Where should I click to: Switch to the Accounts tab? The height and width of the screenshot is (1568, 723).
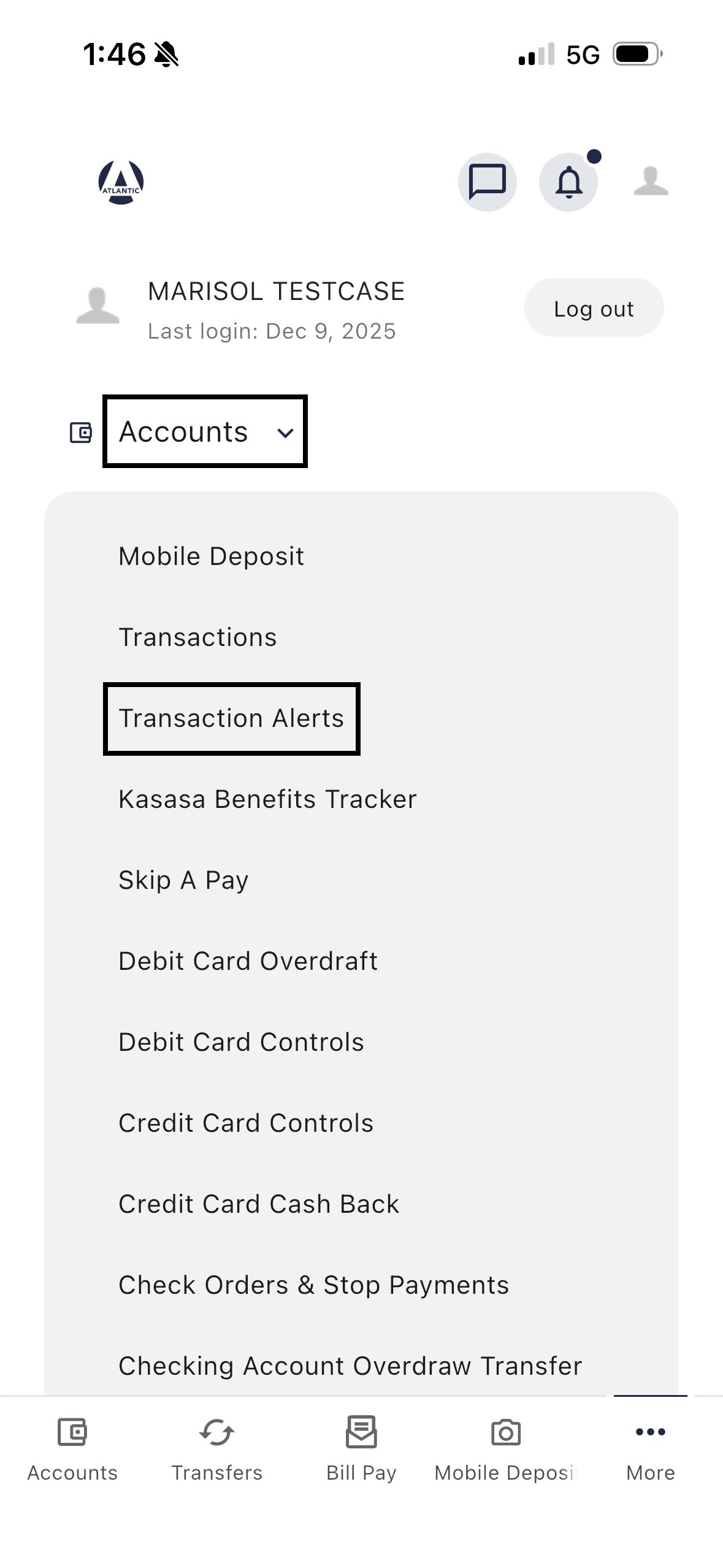coord(72,1449)
